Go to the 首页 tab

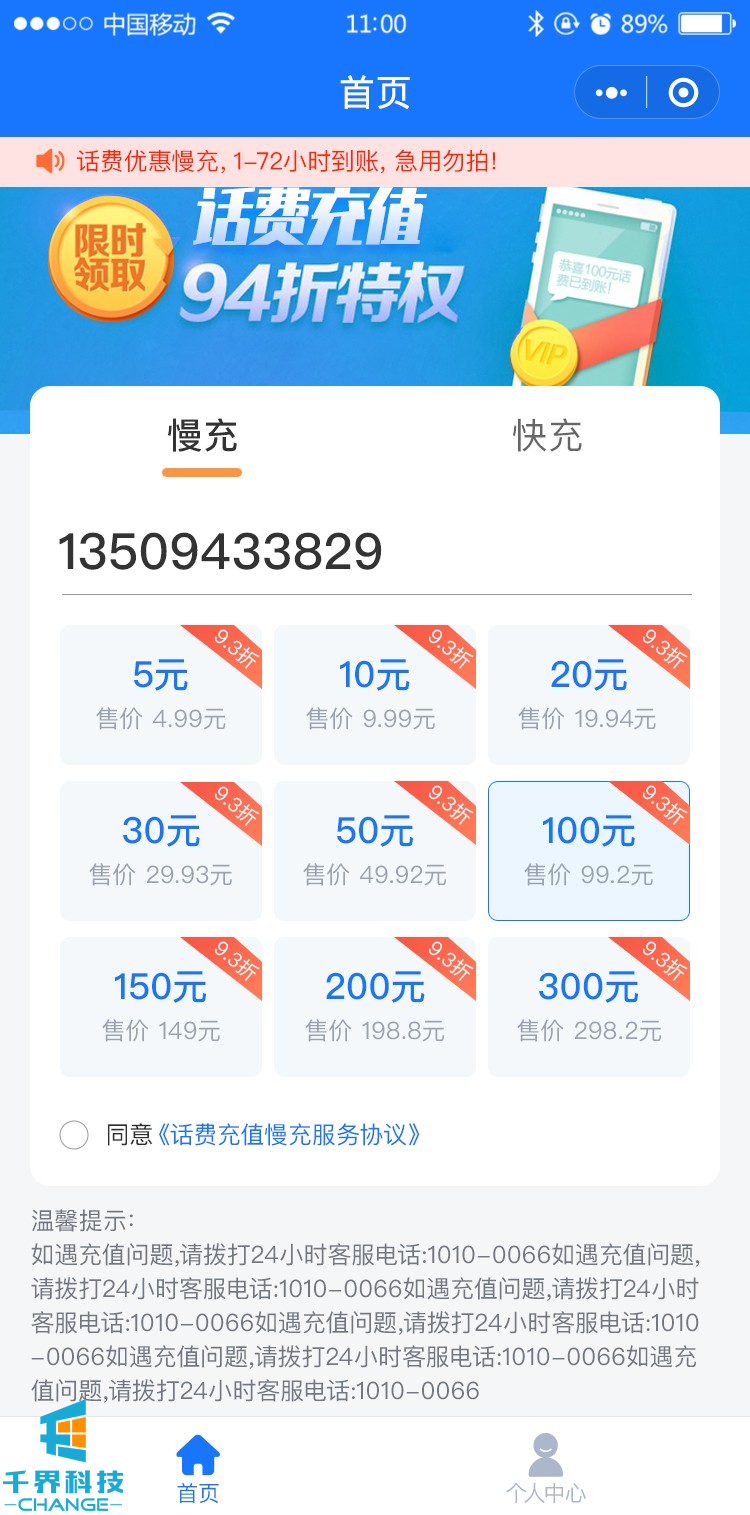198,1468
